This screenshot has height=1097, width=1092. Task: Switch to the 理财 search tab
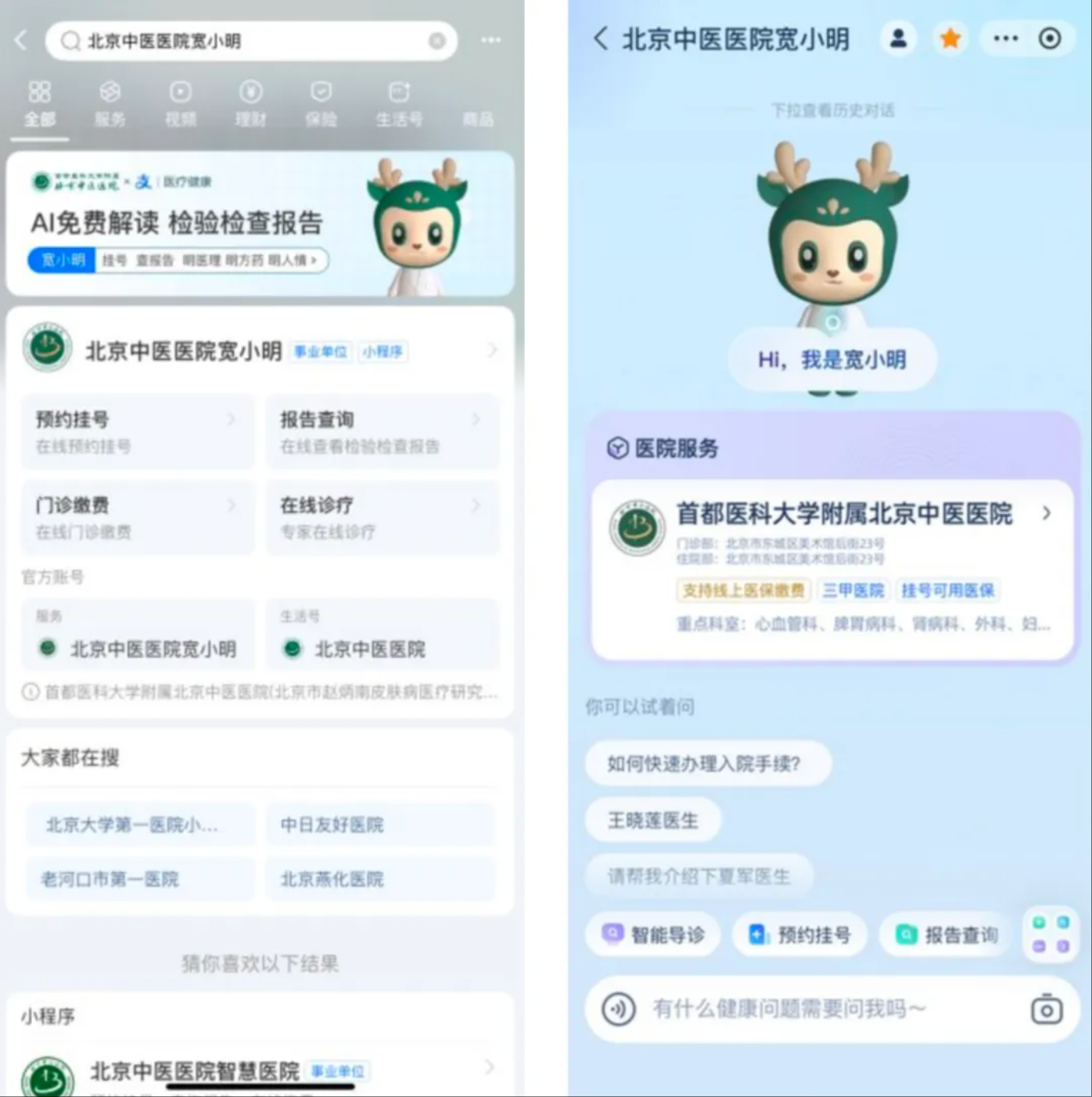pyautogui.click(x=250, y=104)
